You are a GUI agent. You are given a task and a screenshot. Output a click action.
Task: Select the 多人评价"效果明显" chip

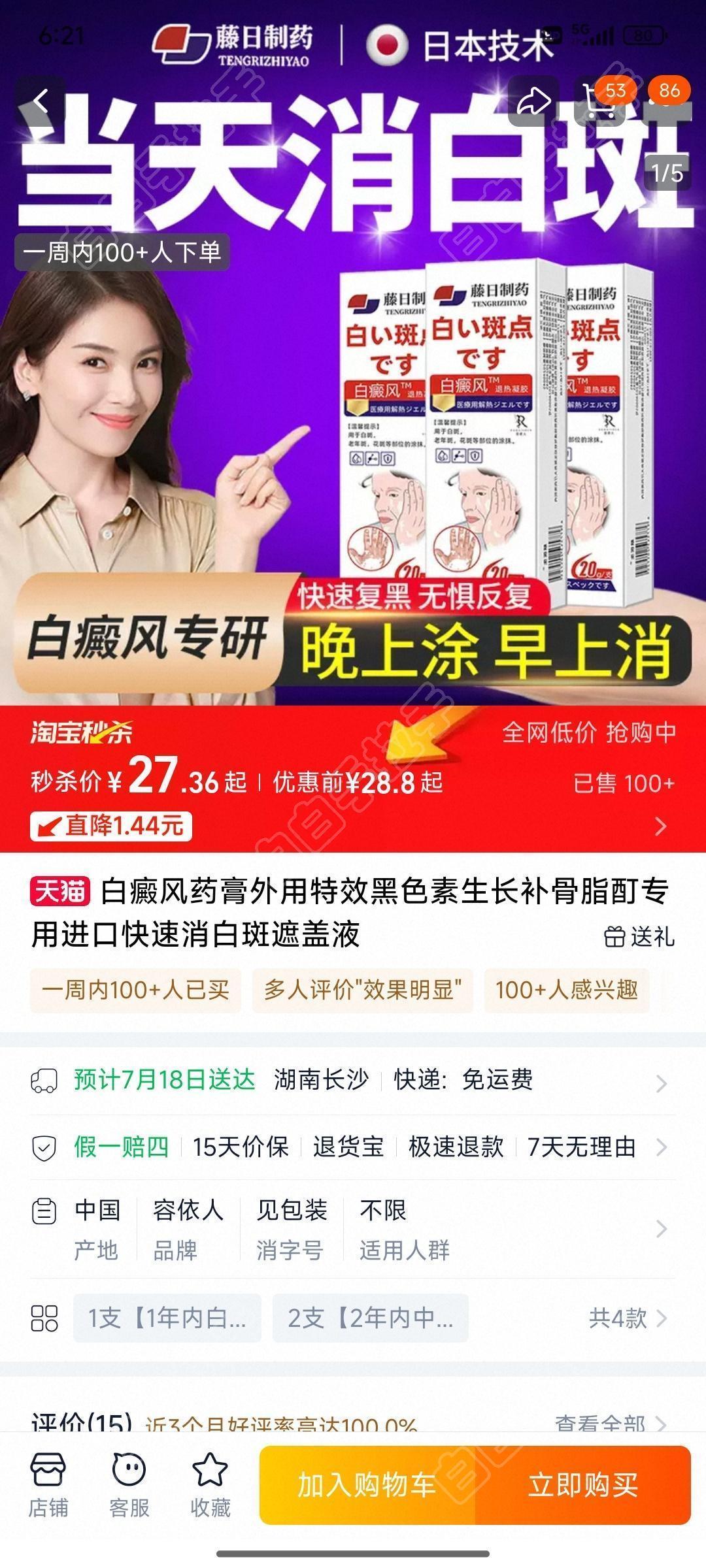(x=363, y=990)
